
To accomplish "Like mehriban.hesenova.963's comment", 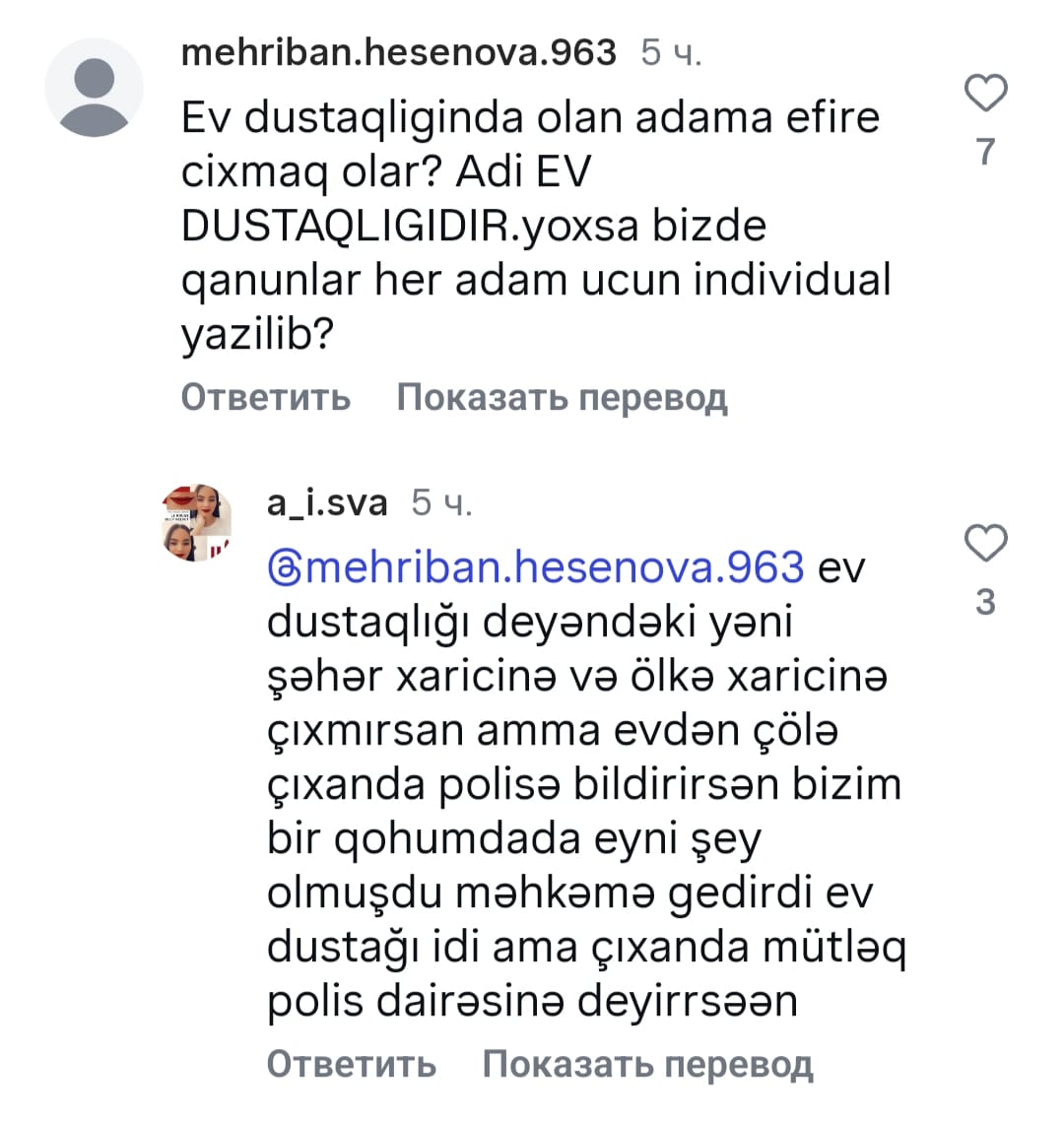I will pyautogui.click(x=985, y=94).
